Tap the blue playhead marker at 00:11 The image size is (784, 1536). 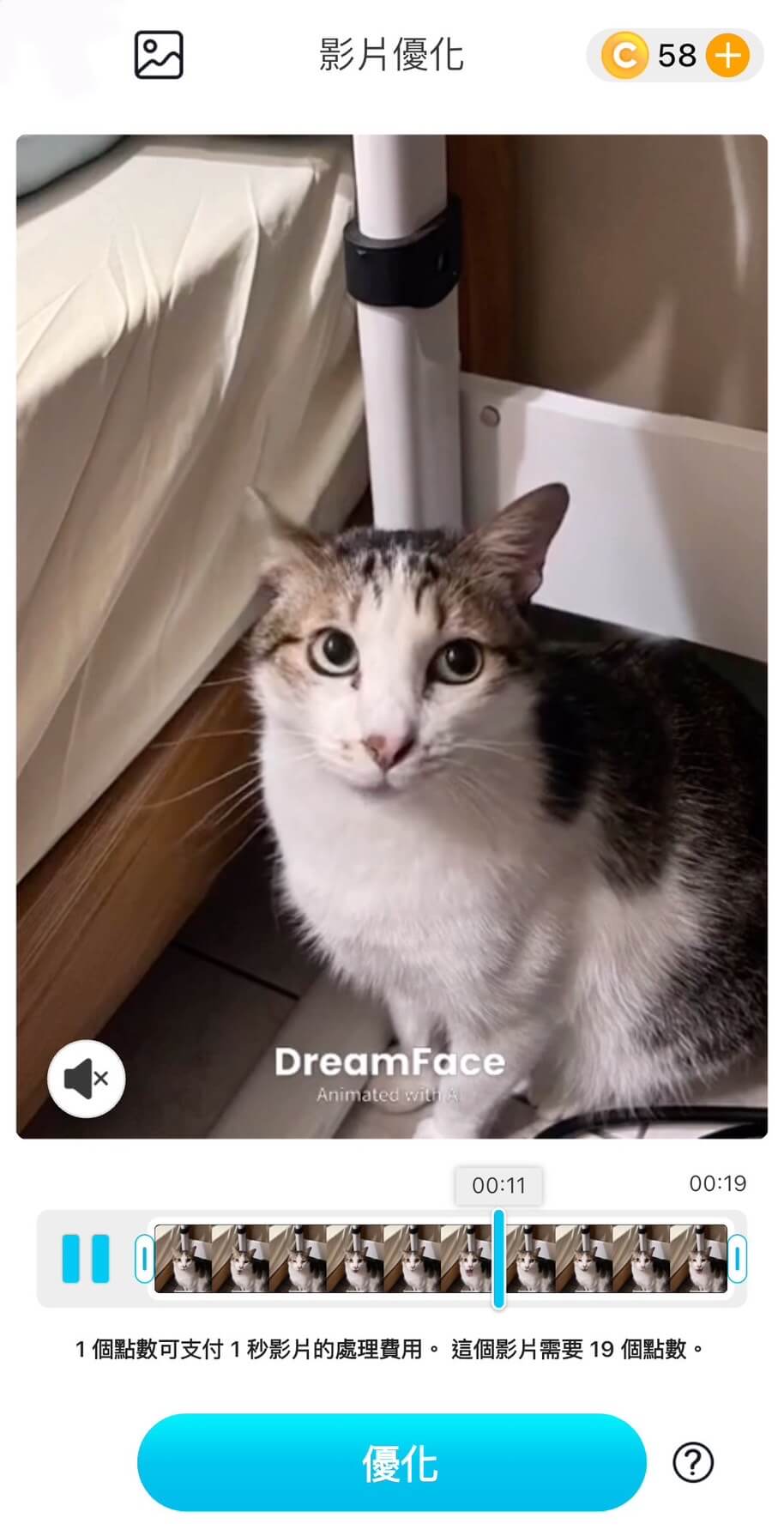[498, 1259]
